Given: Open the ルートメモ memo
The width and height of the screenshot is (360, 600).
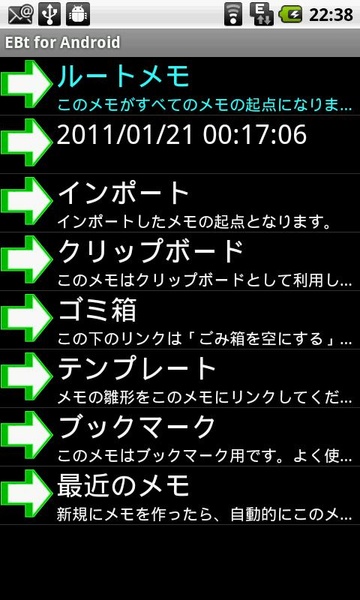Looking at the screenshot, I should click(x=180, y=86).
